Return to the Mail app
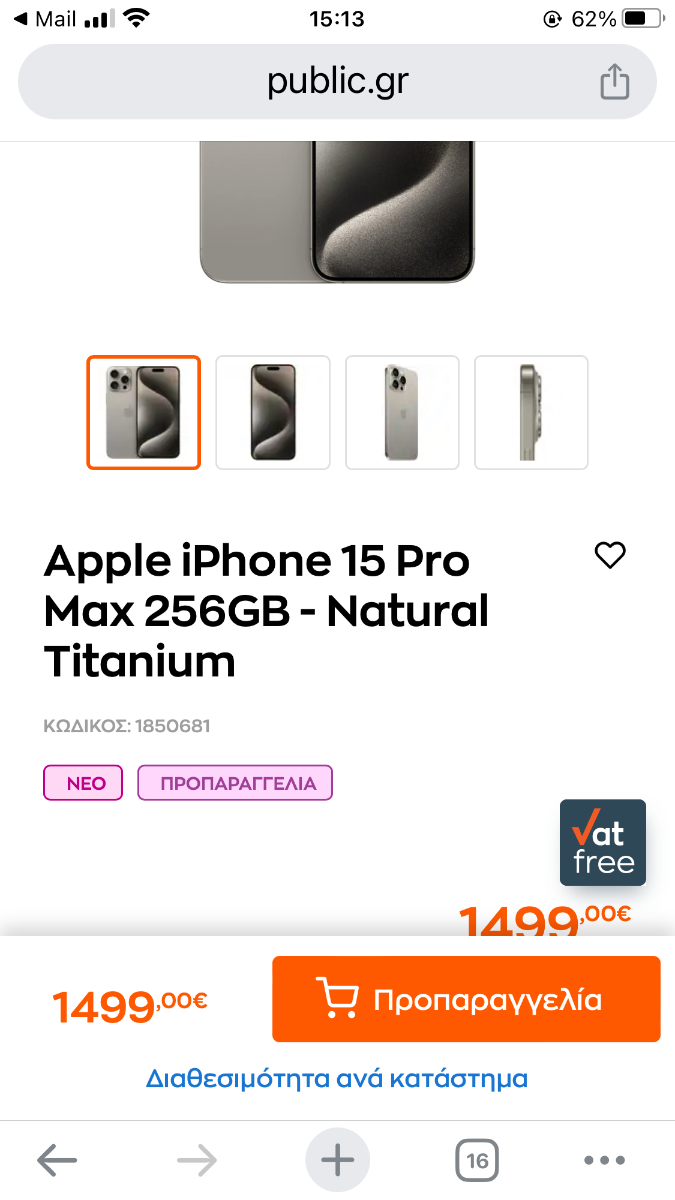The height and width of the screenshot is (1200, 675). [x=44, y=19]
